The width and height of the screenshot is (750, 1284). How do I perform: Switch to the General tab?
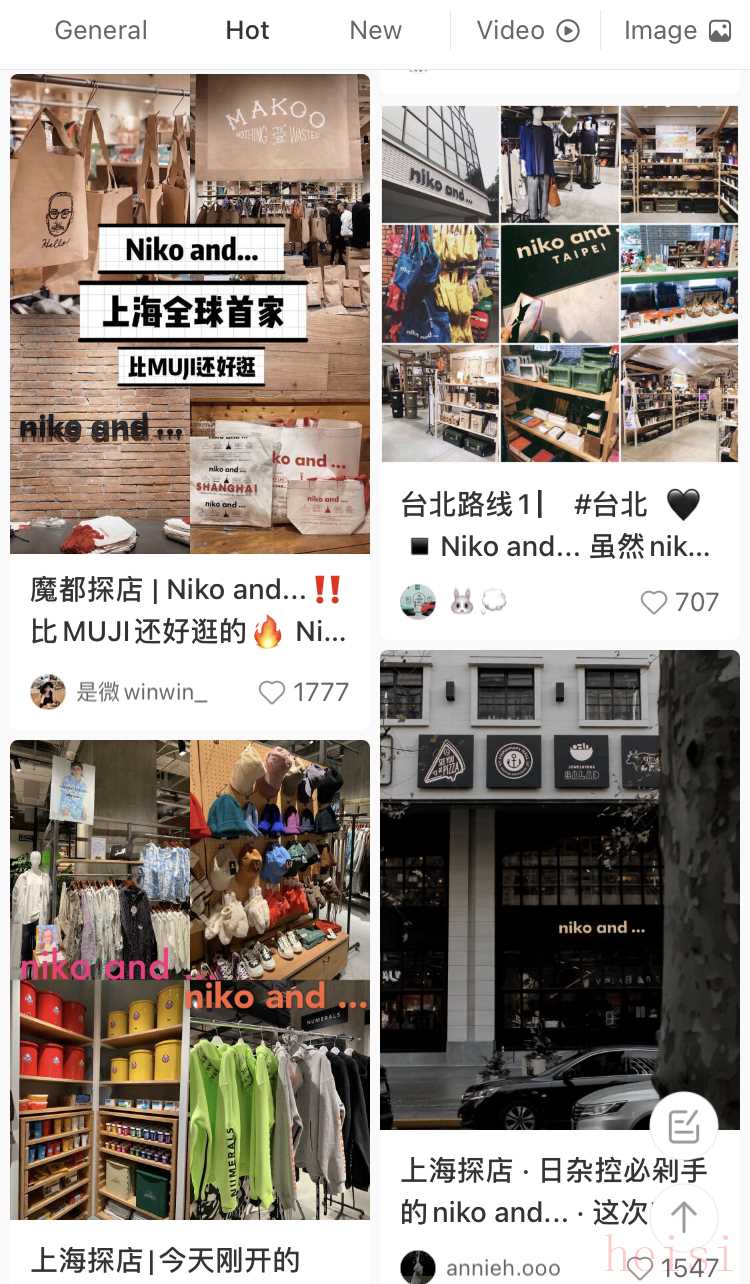pyautogui.click(x=101, y=31)
